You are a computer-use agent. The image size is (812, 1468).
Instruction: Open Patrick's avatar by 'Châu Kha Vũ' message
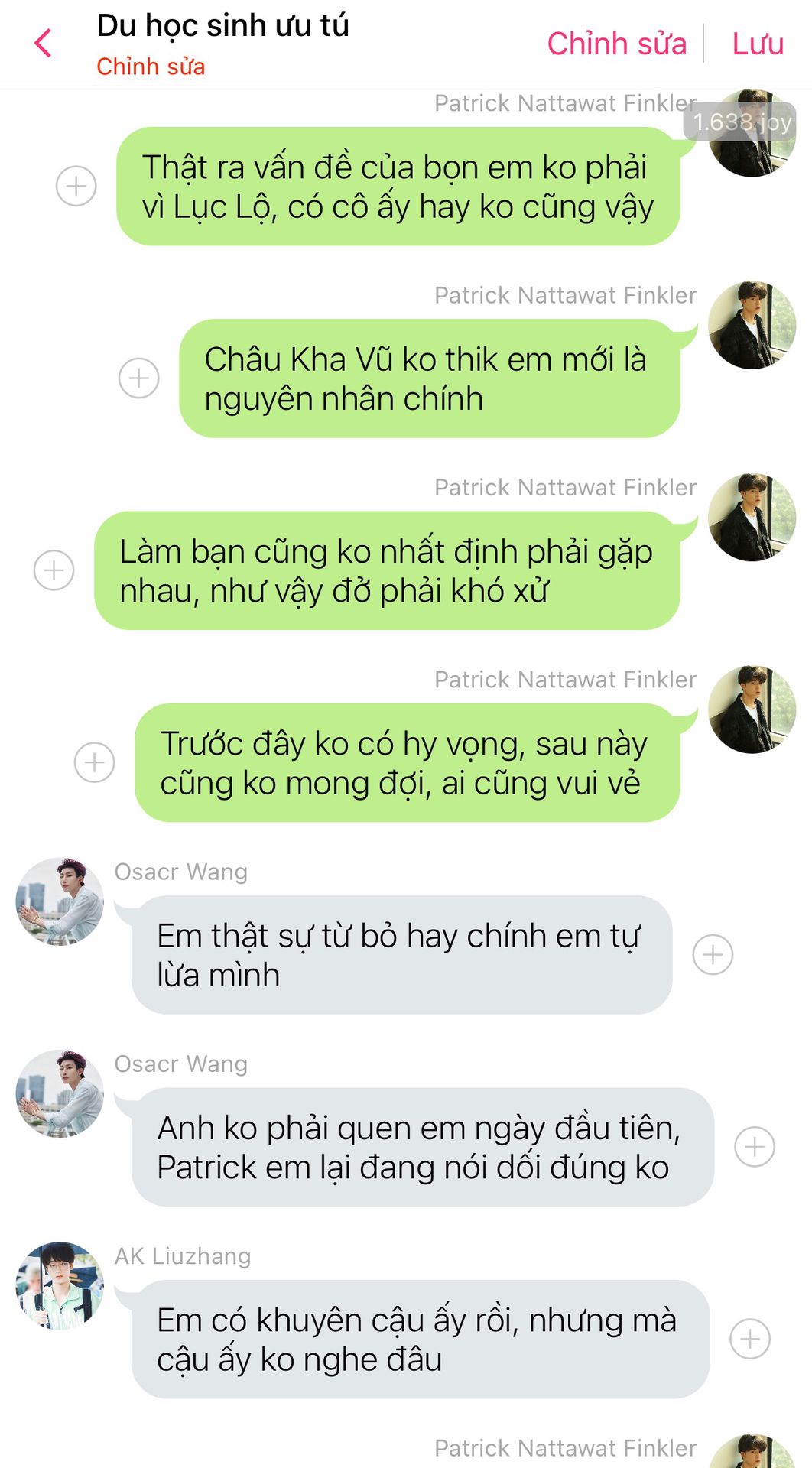[752, 326]
